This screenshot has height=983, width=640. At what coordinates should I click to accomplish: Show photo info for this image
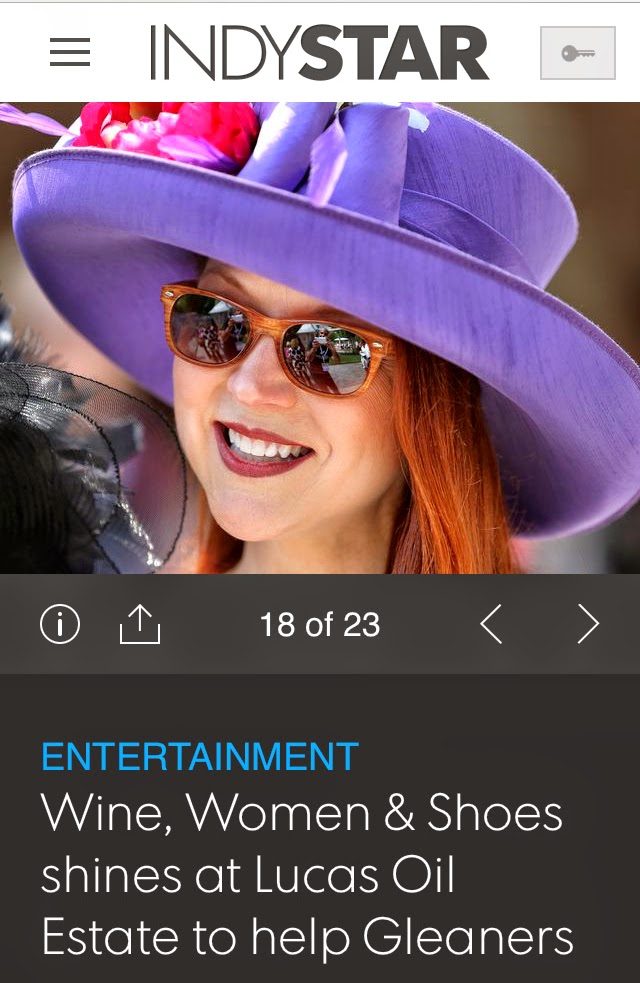click(x=60, y=624)
